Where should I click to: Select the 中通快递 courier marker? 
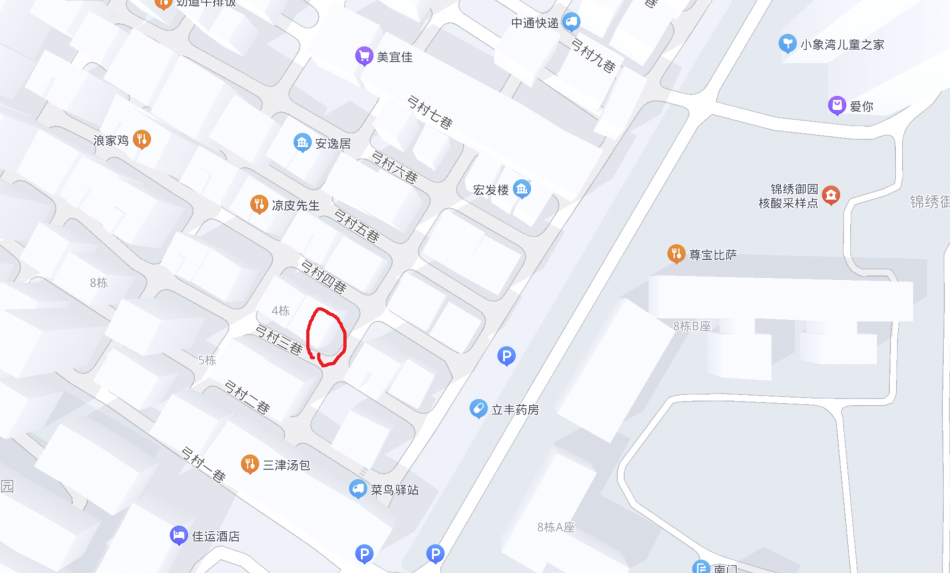pos(571,22)
